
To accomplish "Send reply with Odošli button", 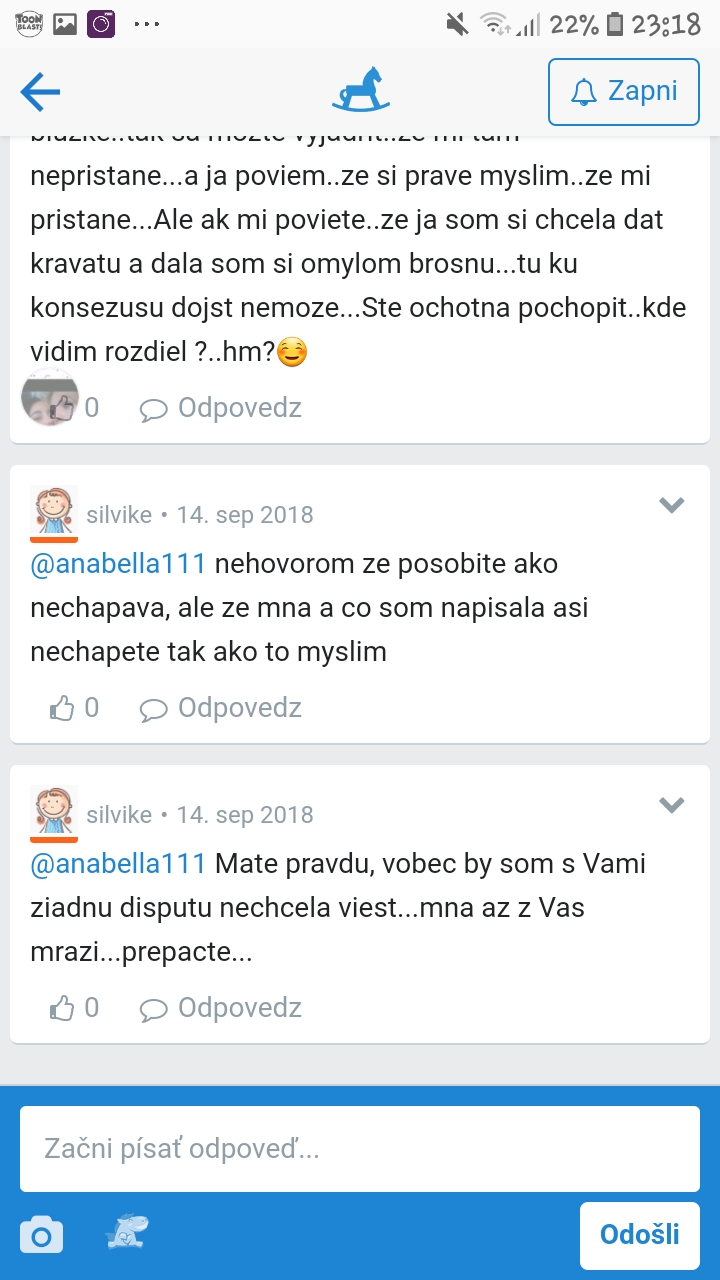I will (x=639, y=1235).
